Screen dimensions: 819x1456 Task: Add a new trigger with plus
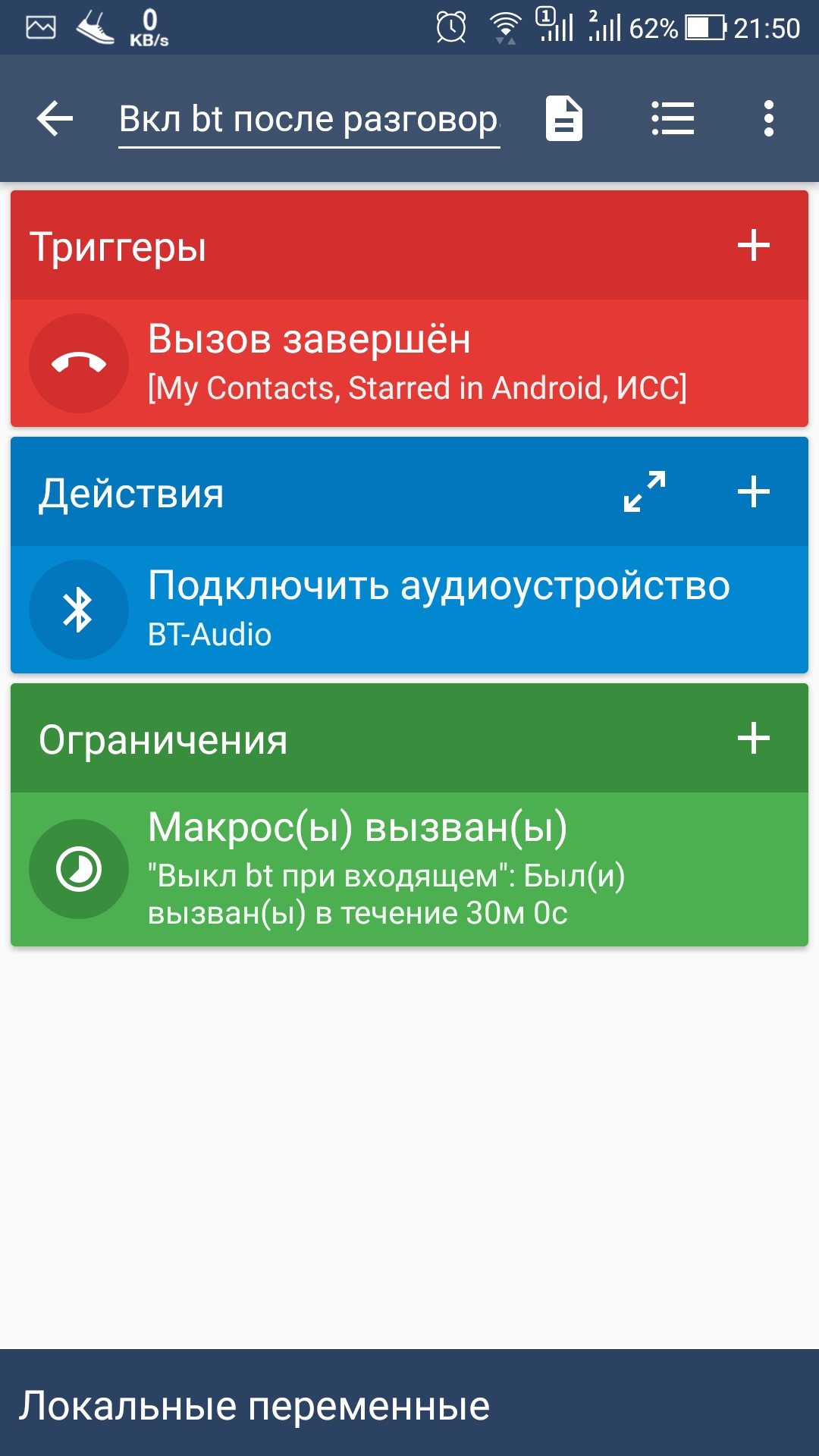(753, 246)
